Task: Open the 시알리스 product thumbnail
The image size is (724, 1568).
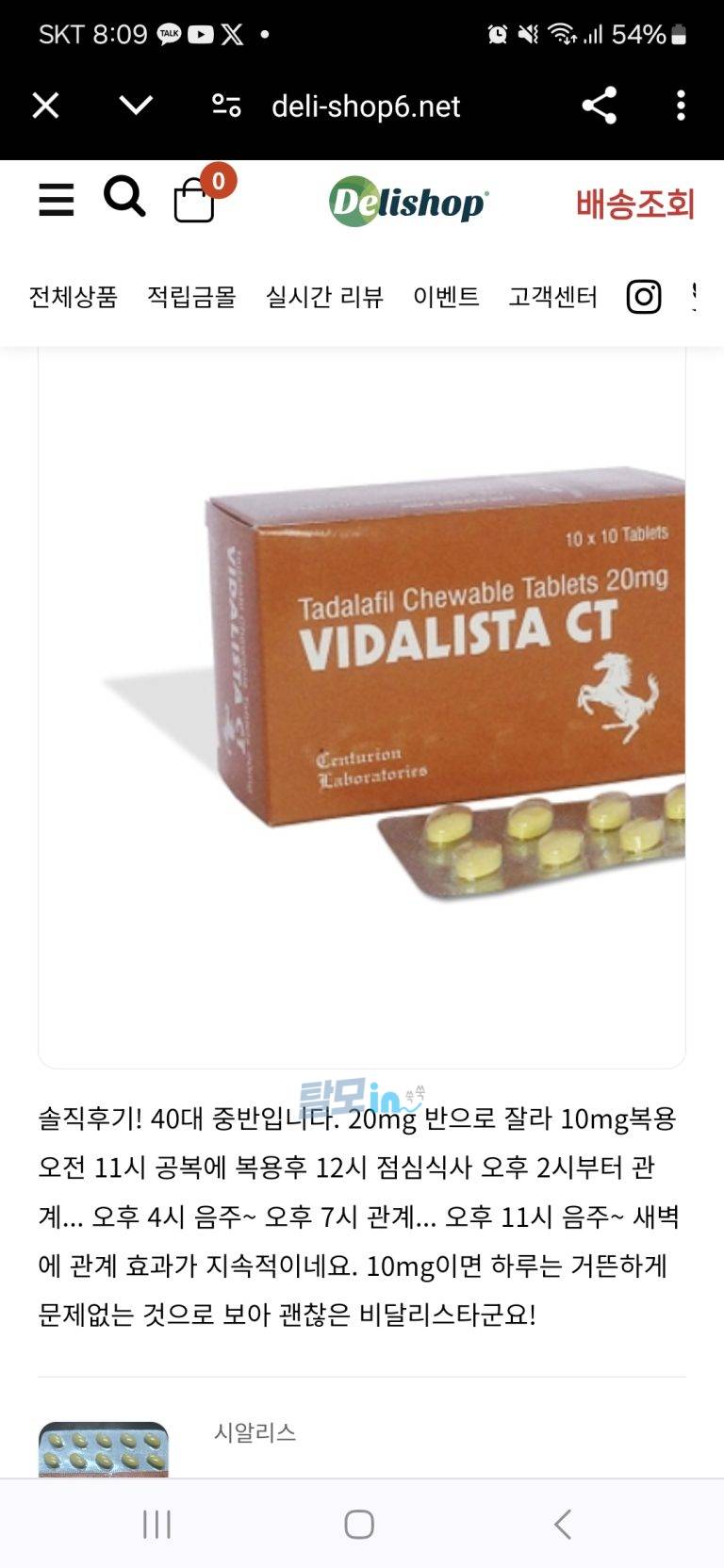Action: (x=104, y=1449)
